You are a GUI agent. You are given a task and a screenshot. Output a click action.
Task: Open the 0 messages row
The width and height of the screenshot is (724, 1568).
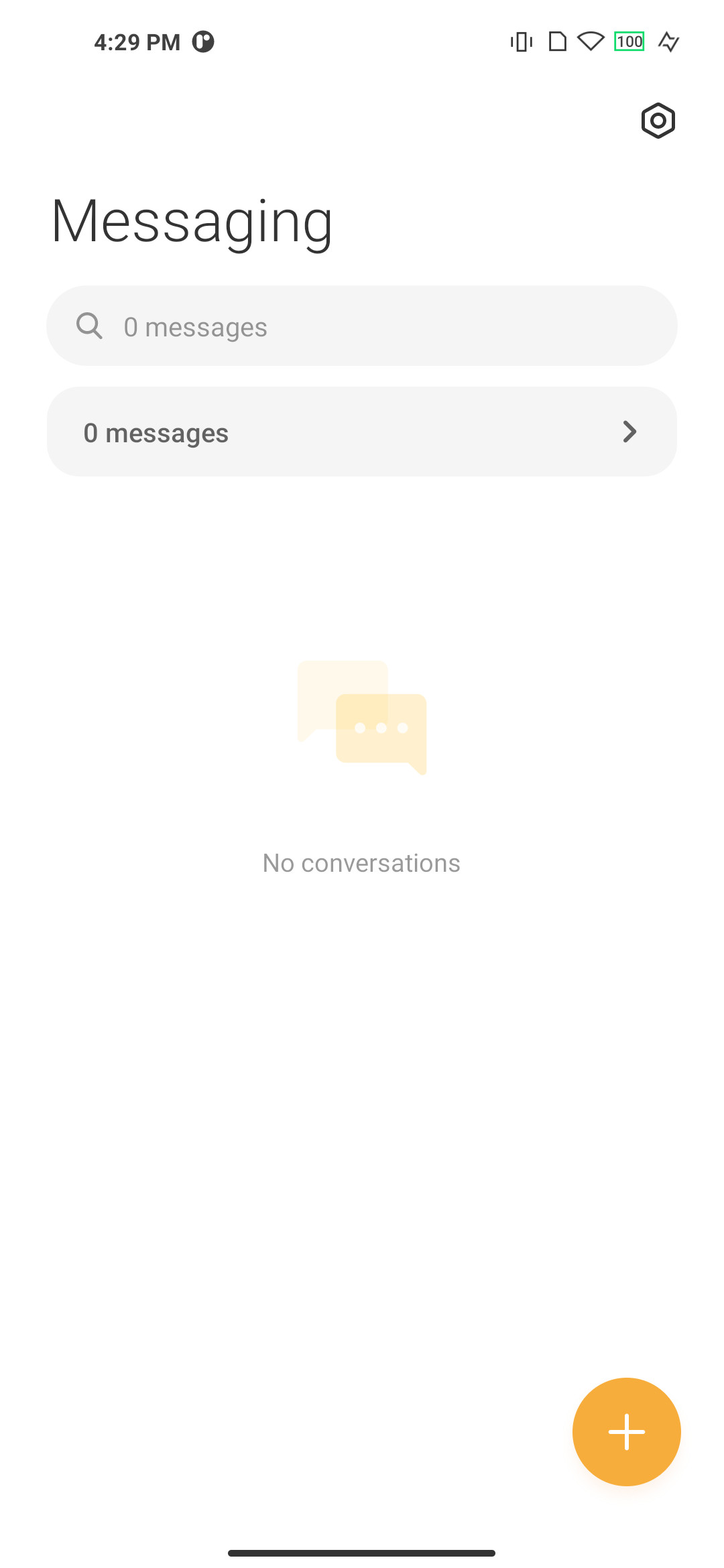click(362, 432)
